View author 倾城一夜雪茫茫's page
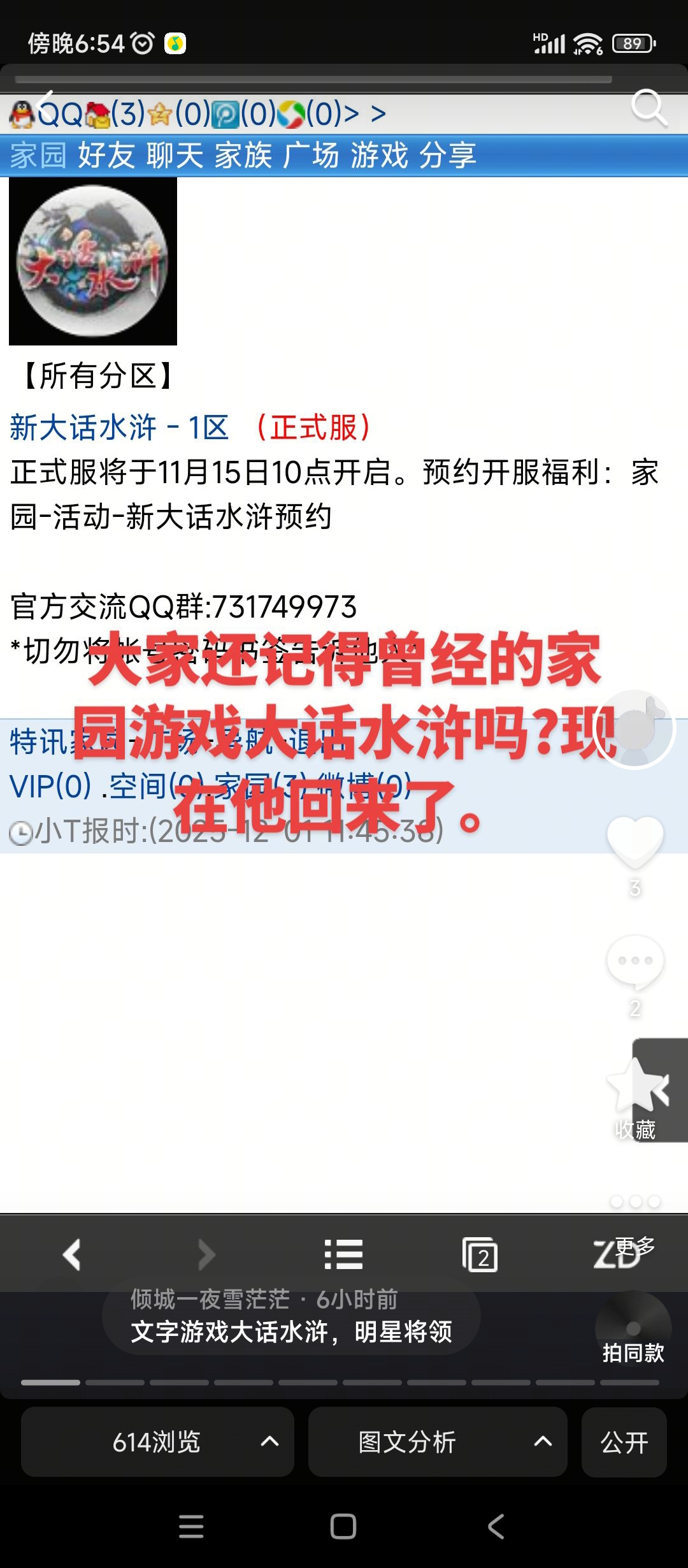The height and width of the screenshot is (1568, 688). (210, 1298)
